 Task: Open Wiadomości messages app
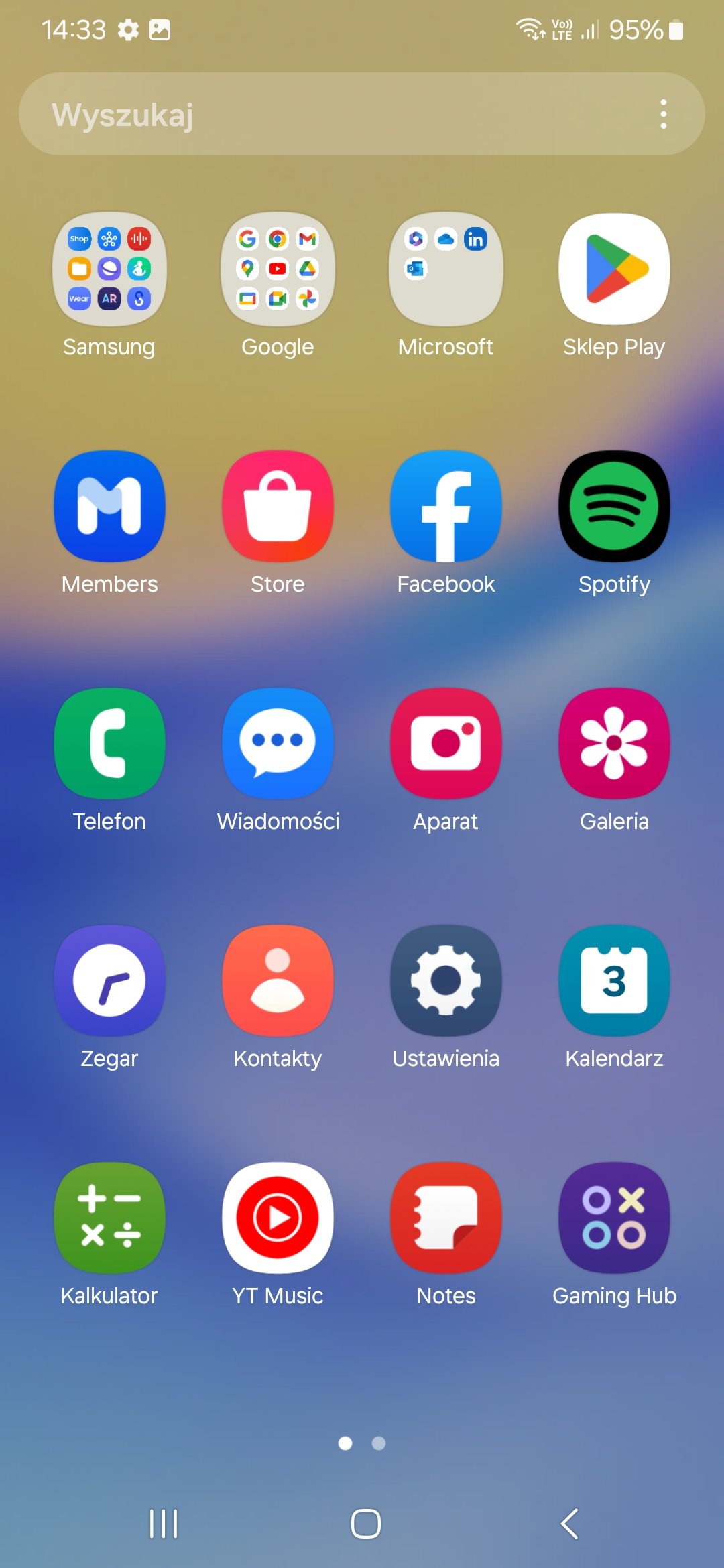coord(278,744)
